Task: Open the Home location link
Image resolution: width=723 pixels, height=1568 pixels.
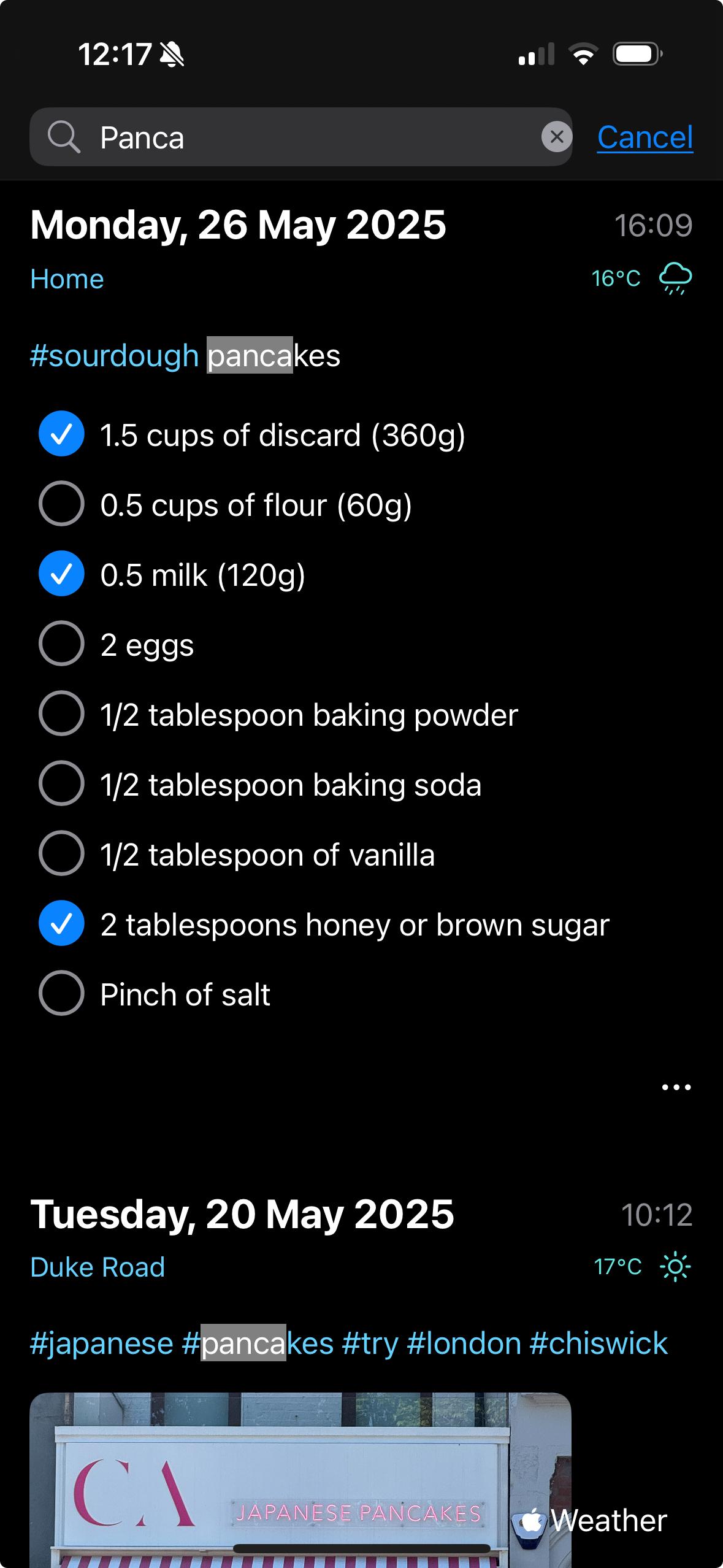Action: tap(67, 279)
